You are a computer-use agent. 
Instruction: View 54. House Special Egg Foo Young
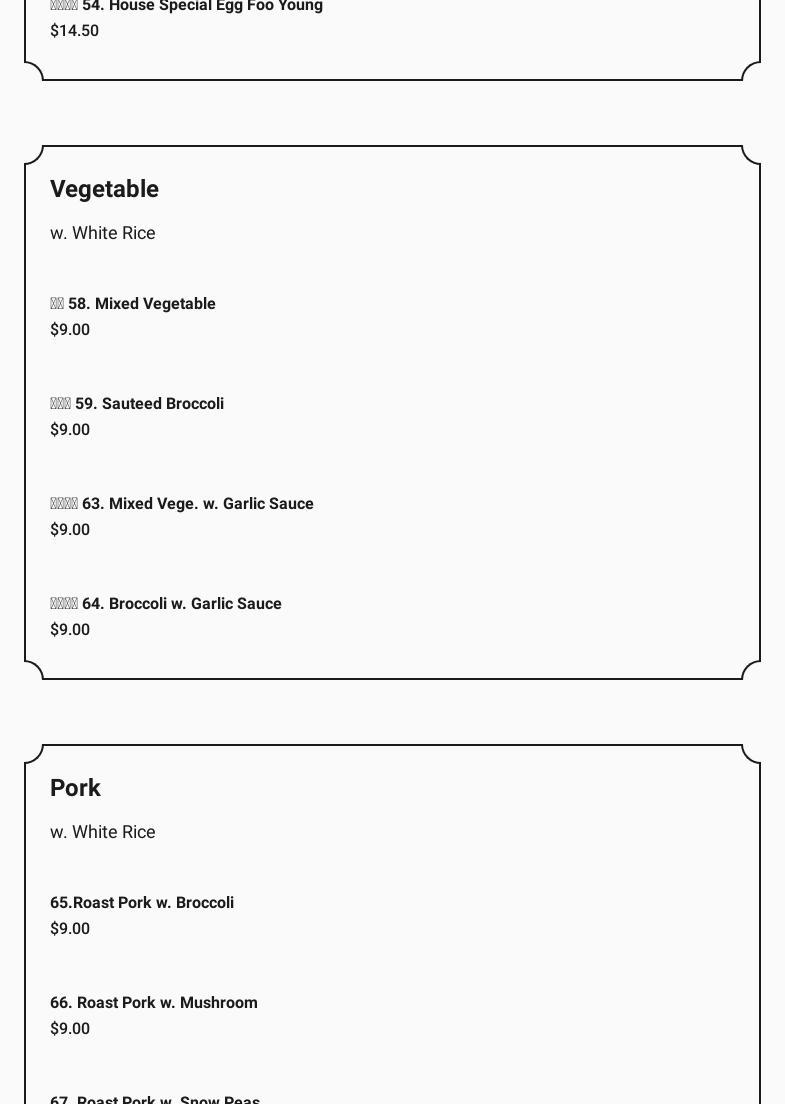(187, 7)
